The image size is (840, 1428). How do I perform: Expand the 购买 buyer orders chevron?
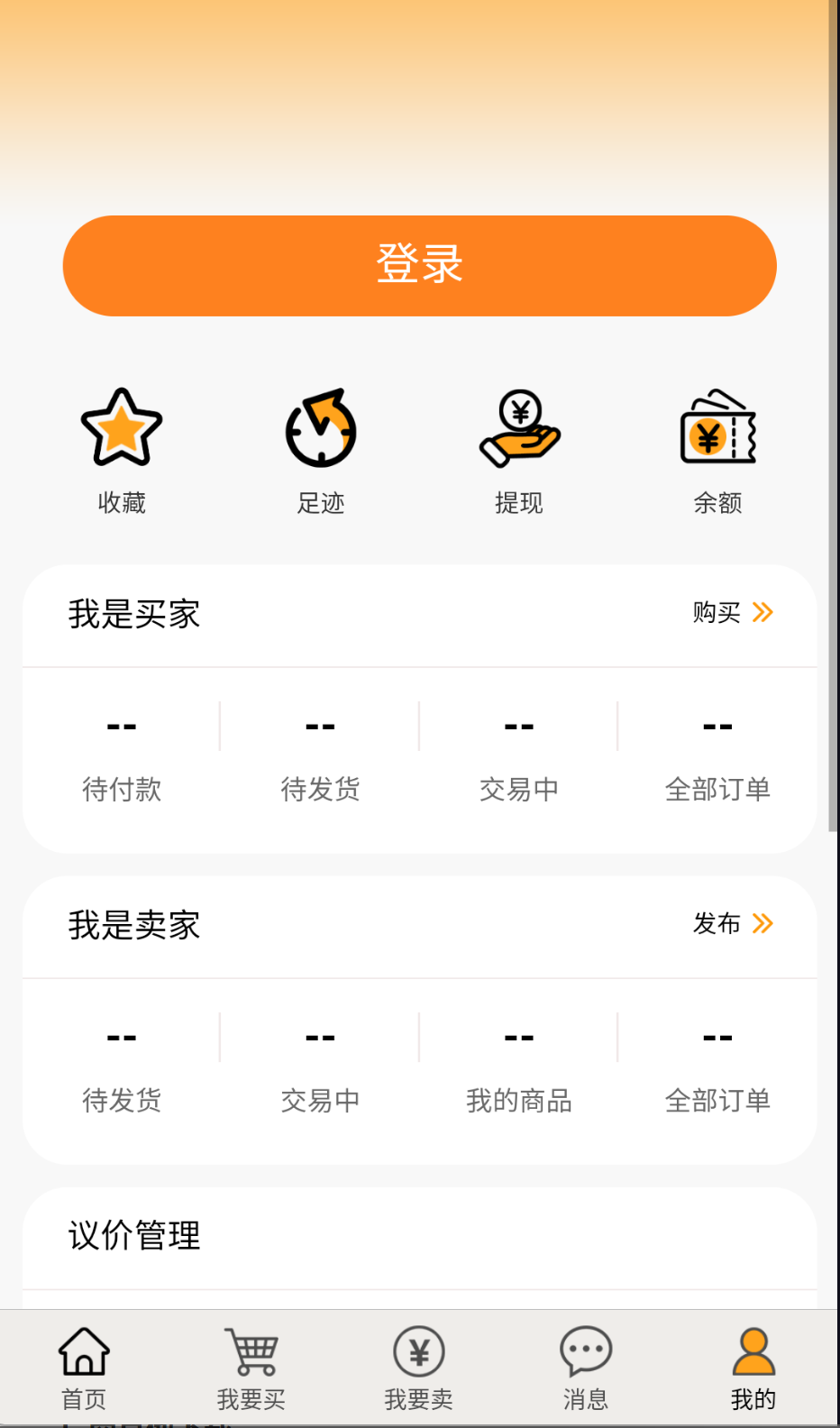tap(763, 613)
